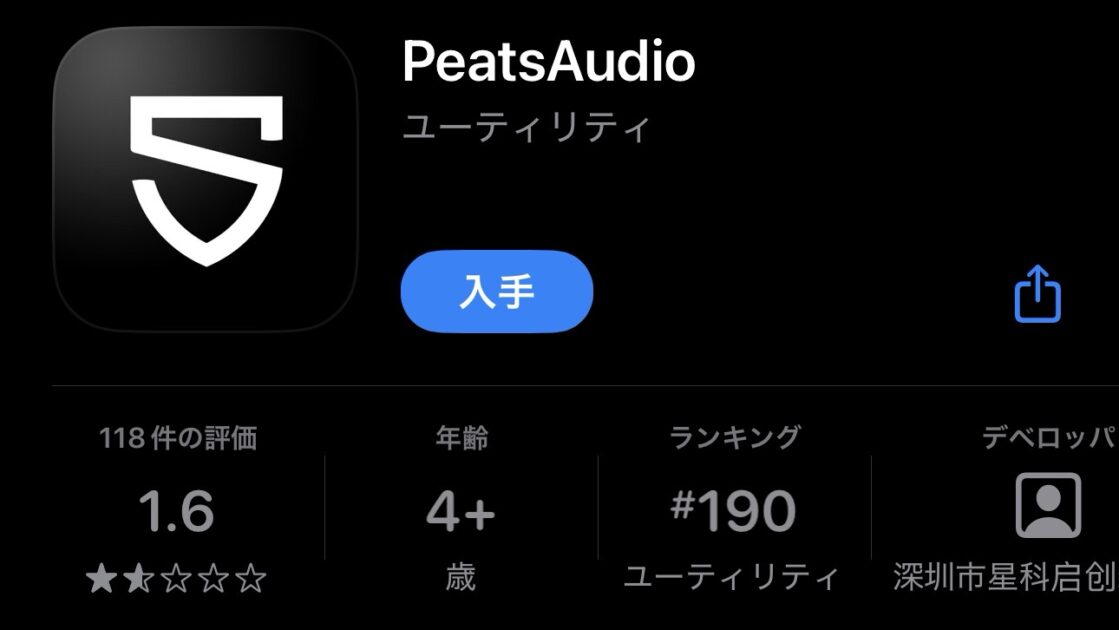The image size is (1119, 630).
Task: Open the 118件の評価 ratings section
Action: click(177, 510)
